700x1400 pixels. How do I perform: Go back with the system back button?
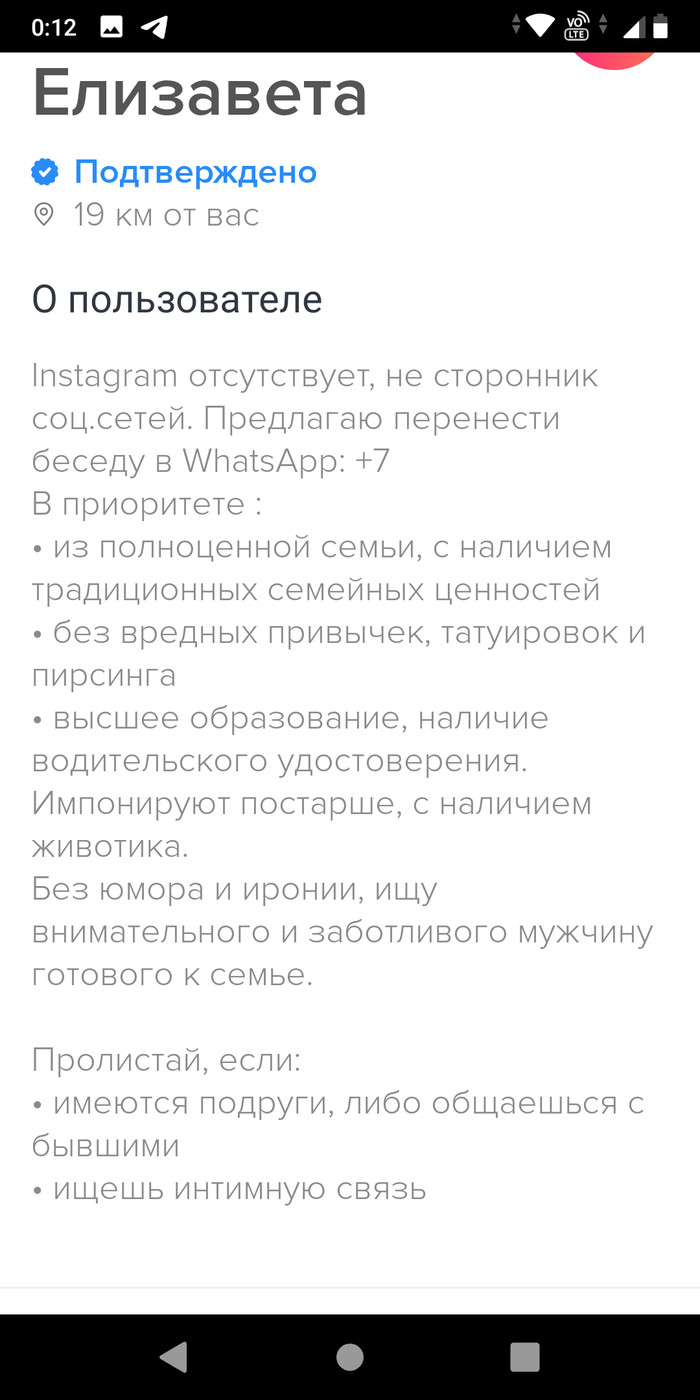click(x=174, y=1356)
